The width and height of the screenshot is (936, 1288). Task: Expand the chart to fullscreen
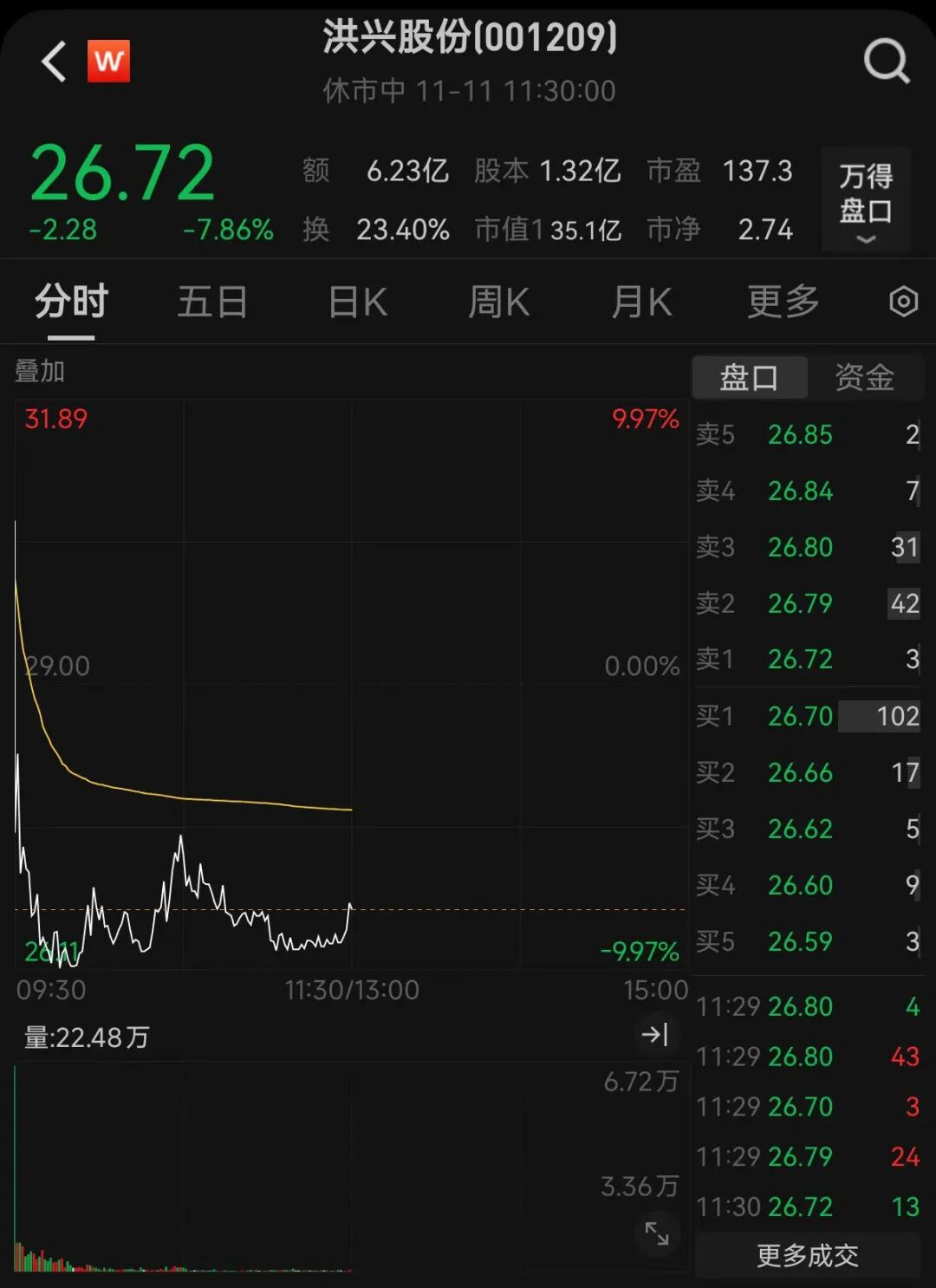click(657, 1233)
